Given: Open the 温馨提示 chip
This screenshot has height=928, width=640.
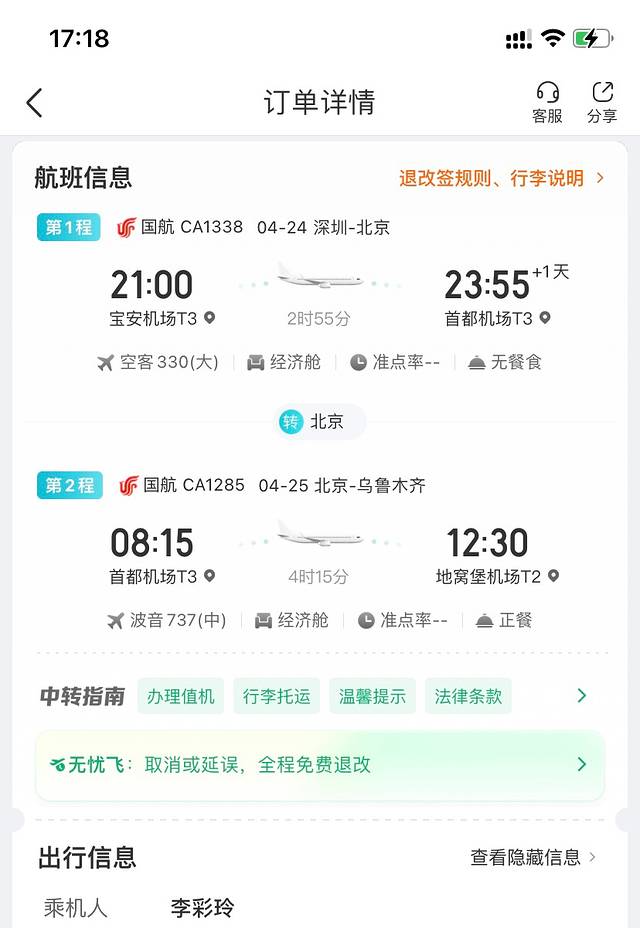Looking at the screenshot, I should coord(372,696).
